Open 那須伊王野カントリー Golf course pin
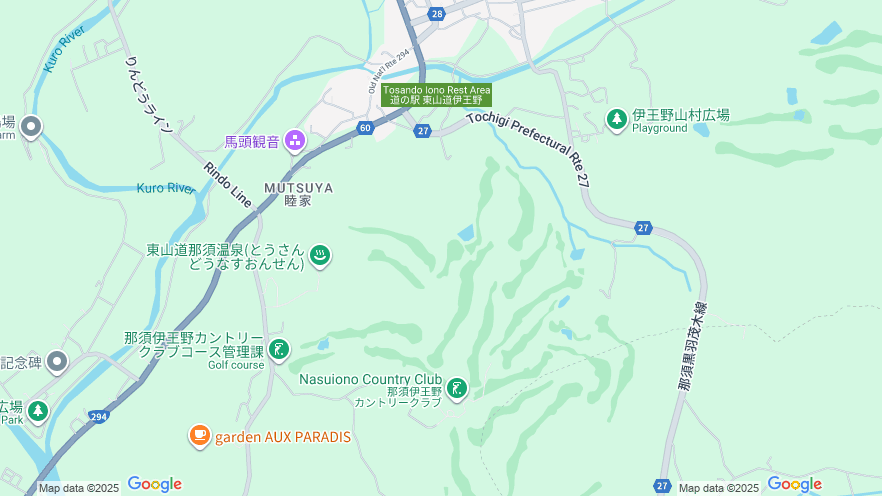This screenshot has height=496, width=882. tap(278, 350)
